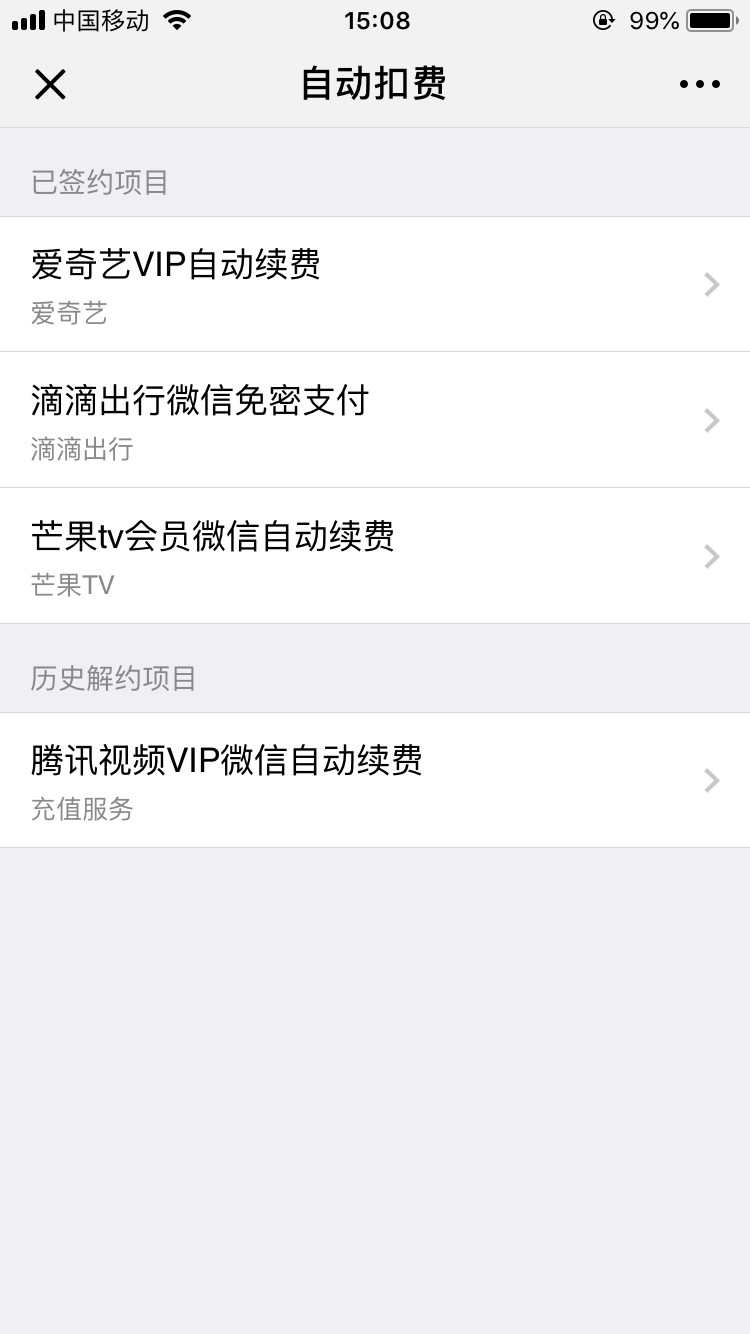
Task: Open 爱奇艺VIP自动续费 details
Action: point(375,284)
